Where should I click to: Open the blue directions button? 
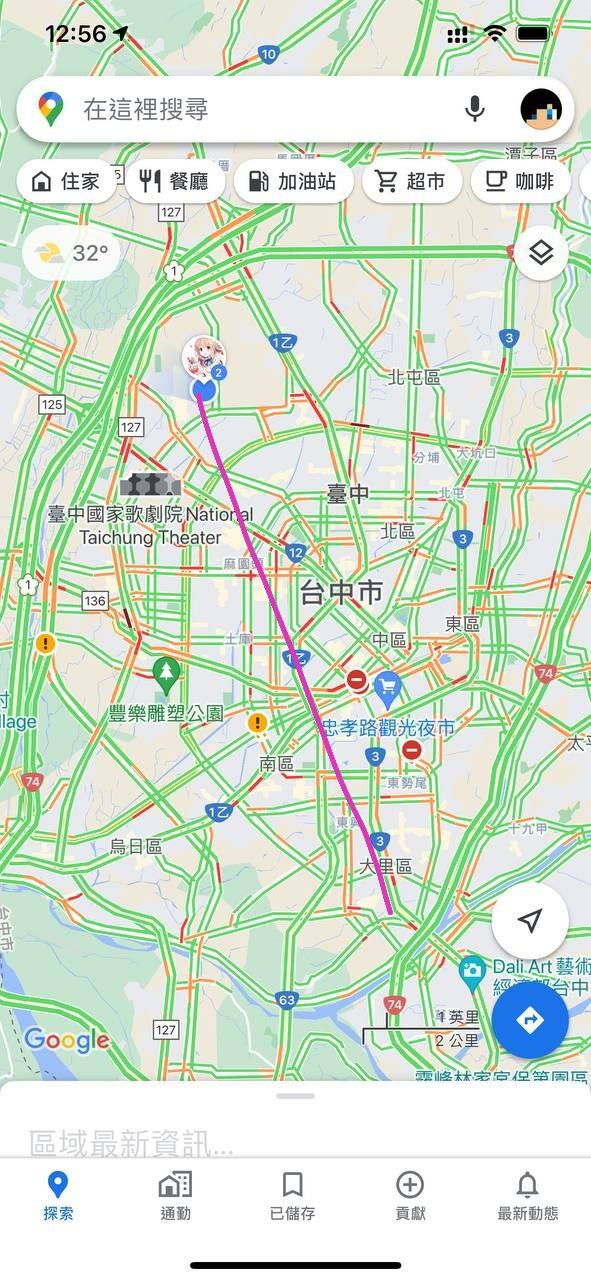531,1020
